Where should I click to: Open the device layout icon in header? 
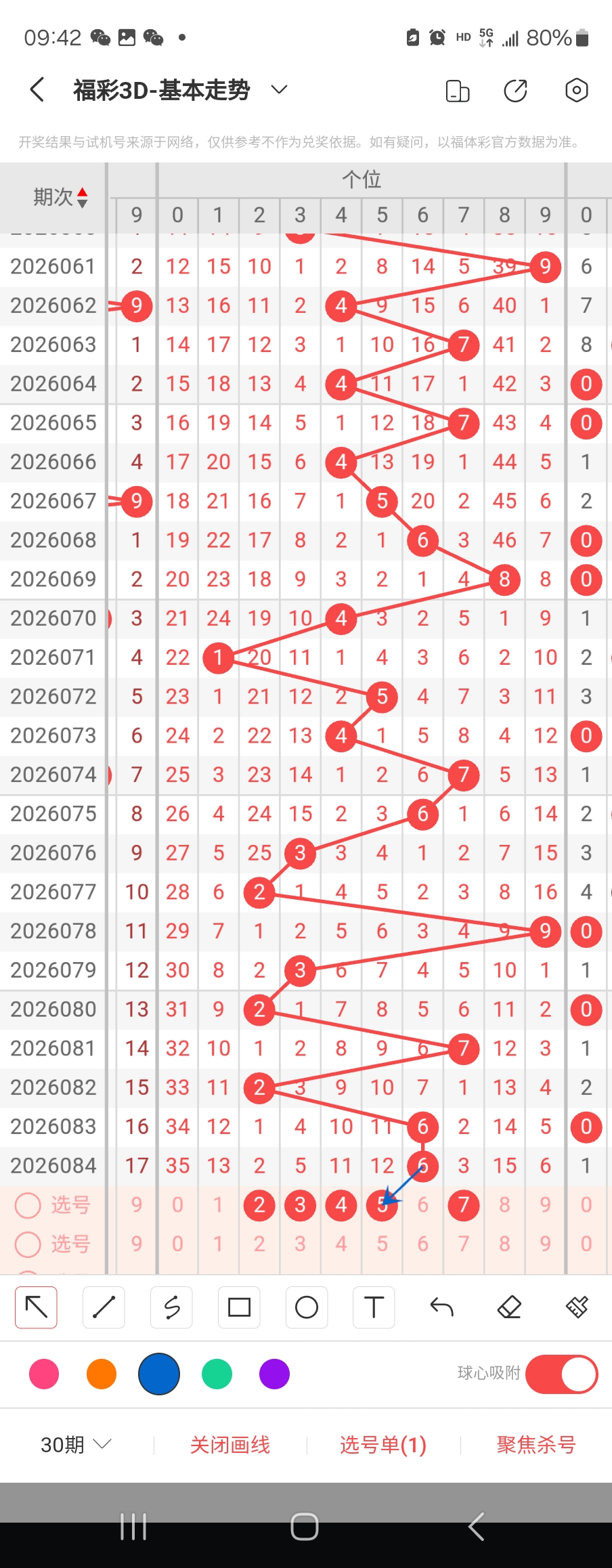point(458,90)
